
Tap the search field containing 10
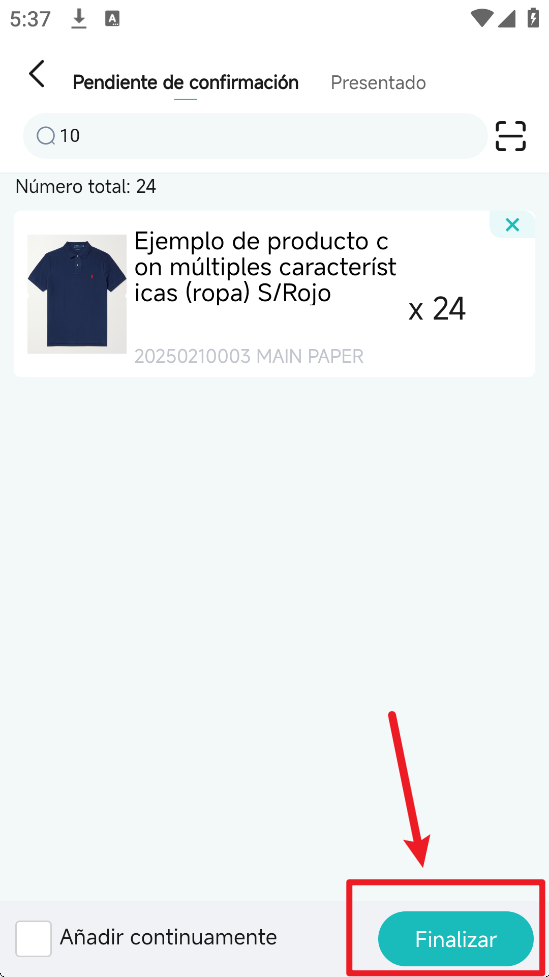tap(255, 136)
